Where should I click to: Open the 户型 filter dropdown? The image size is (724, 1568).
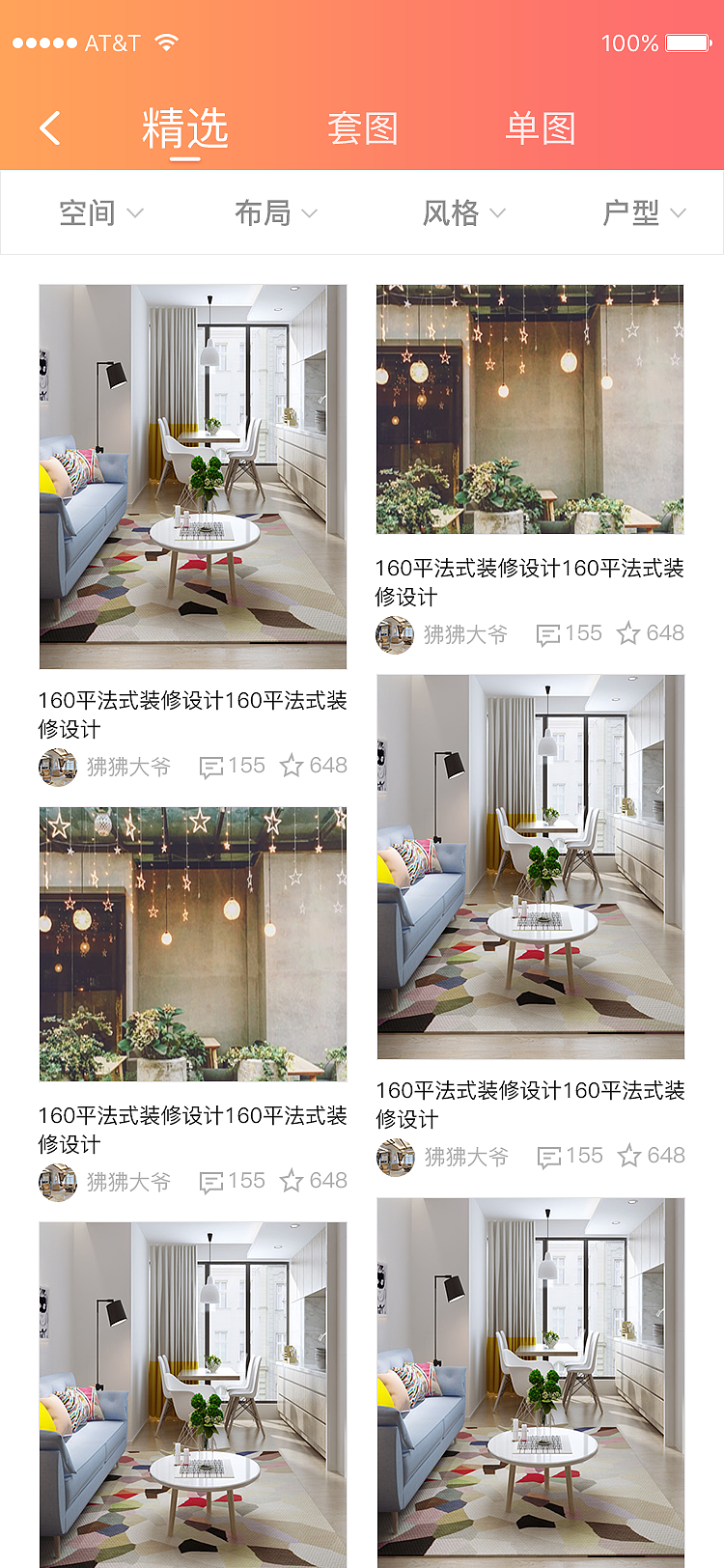coord(644,212)
